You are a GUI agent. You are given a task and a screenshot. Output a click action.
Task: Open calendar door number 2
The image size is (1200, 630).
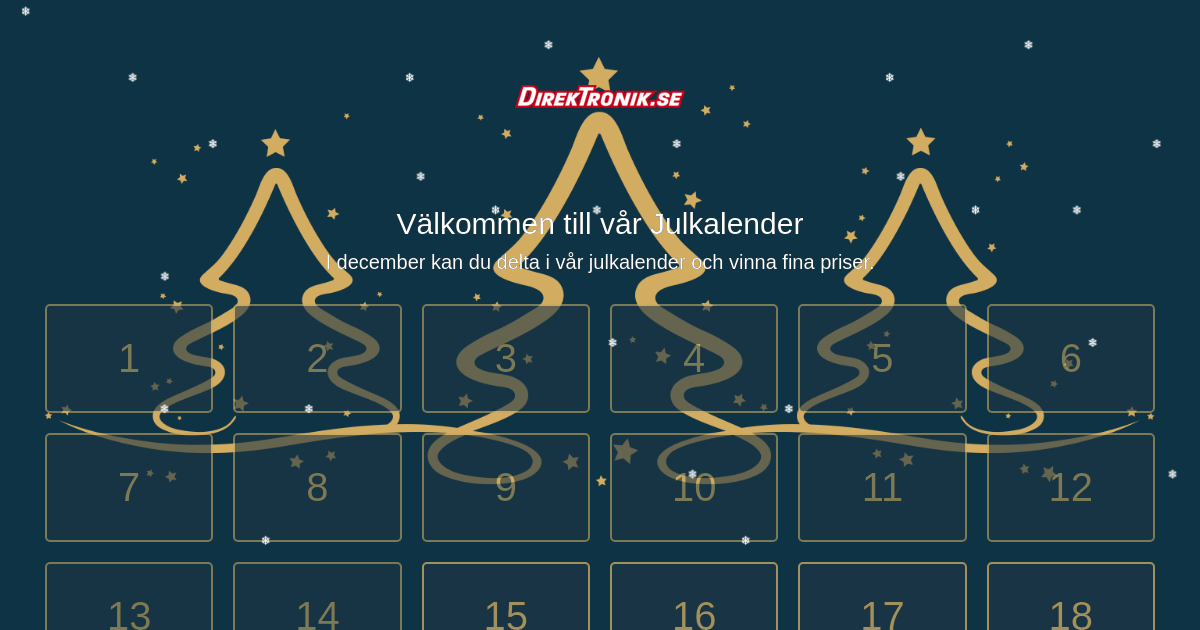pyautogui.click(x=317, y=358)
